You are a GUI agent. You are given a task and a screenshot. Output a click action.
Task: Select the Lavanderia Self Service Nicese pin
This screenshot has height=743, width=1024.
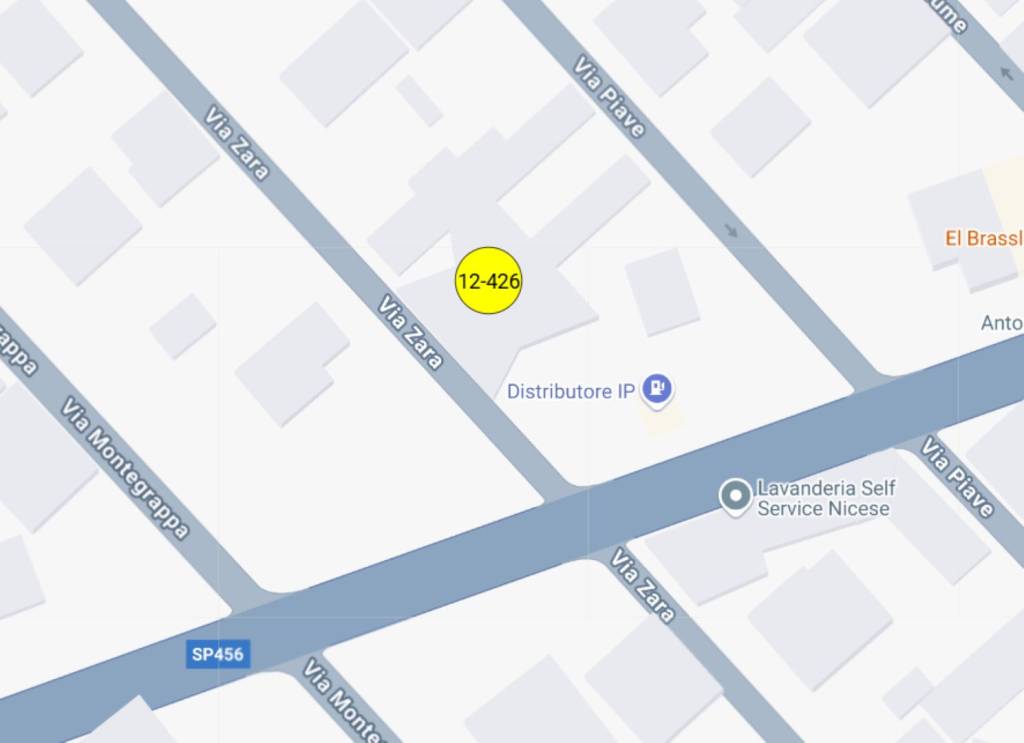pyautogui.click(x=736, y=496)
